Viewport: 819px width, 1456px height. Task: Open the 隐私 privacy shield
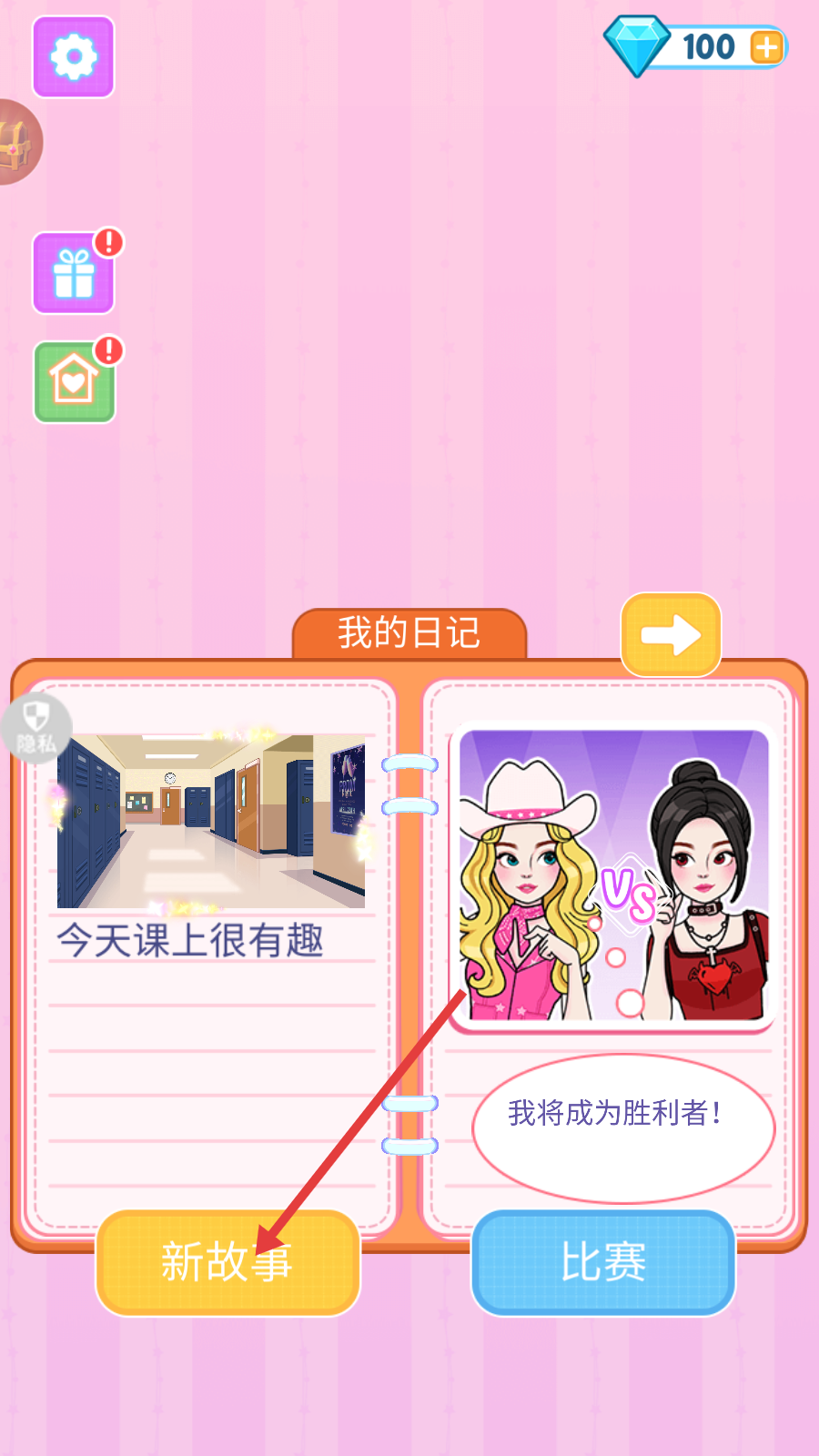click(35, 728)
